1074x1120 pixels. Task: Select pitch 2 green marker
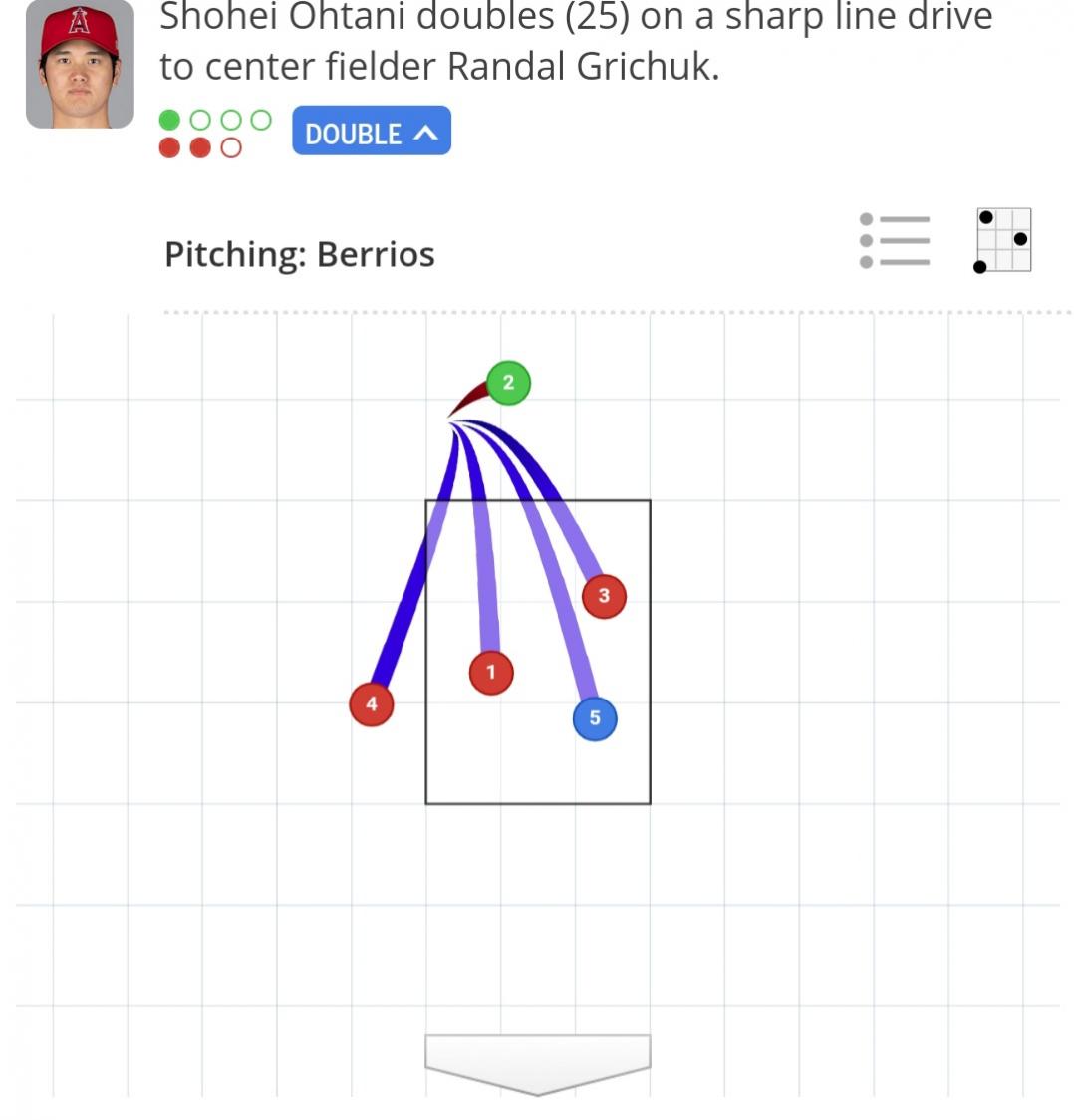tap(508, 383)
